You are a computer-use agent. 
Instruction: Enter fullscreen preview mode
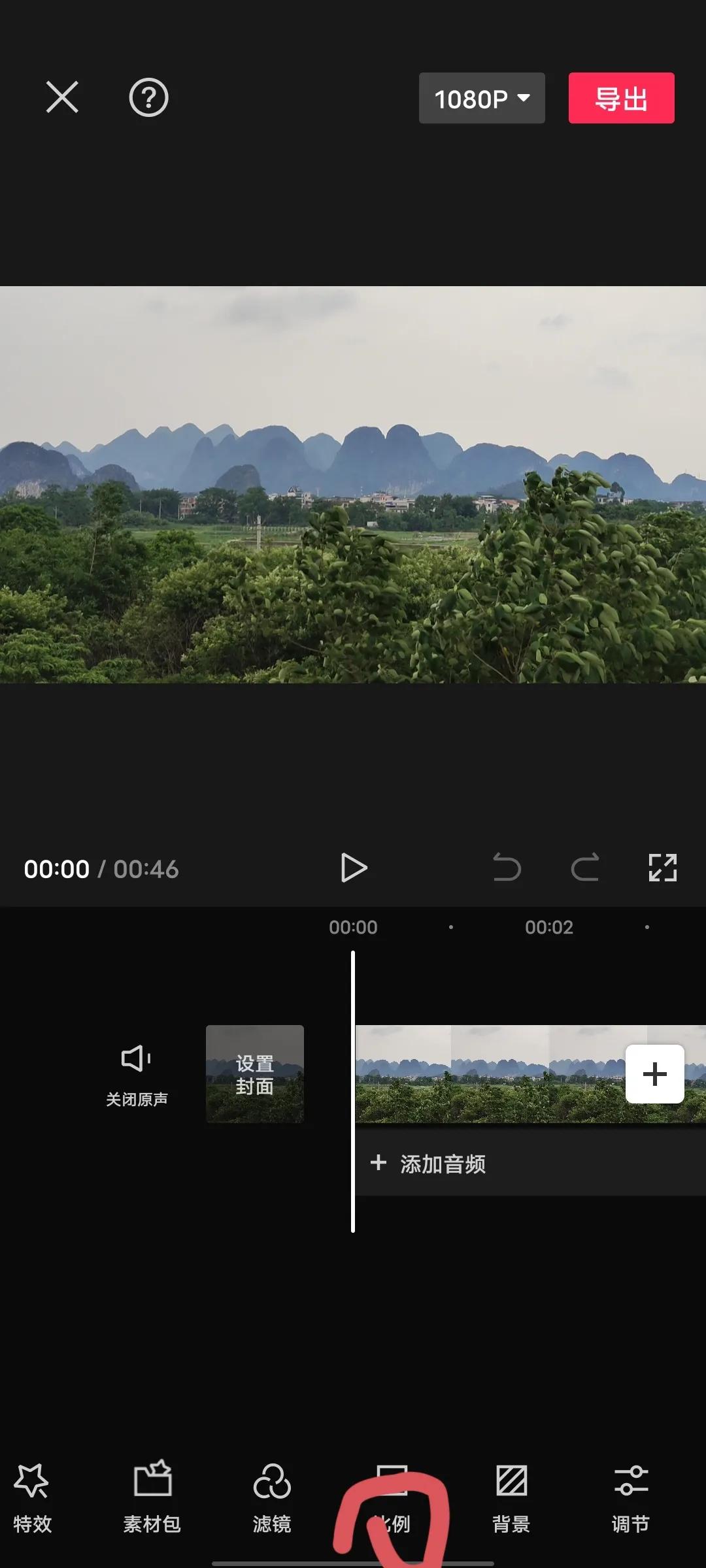click(662, 869)
